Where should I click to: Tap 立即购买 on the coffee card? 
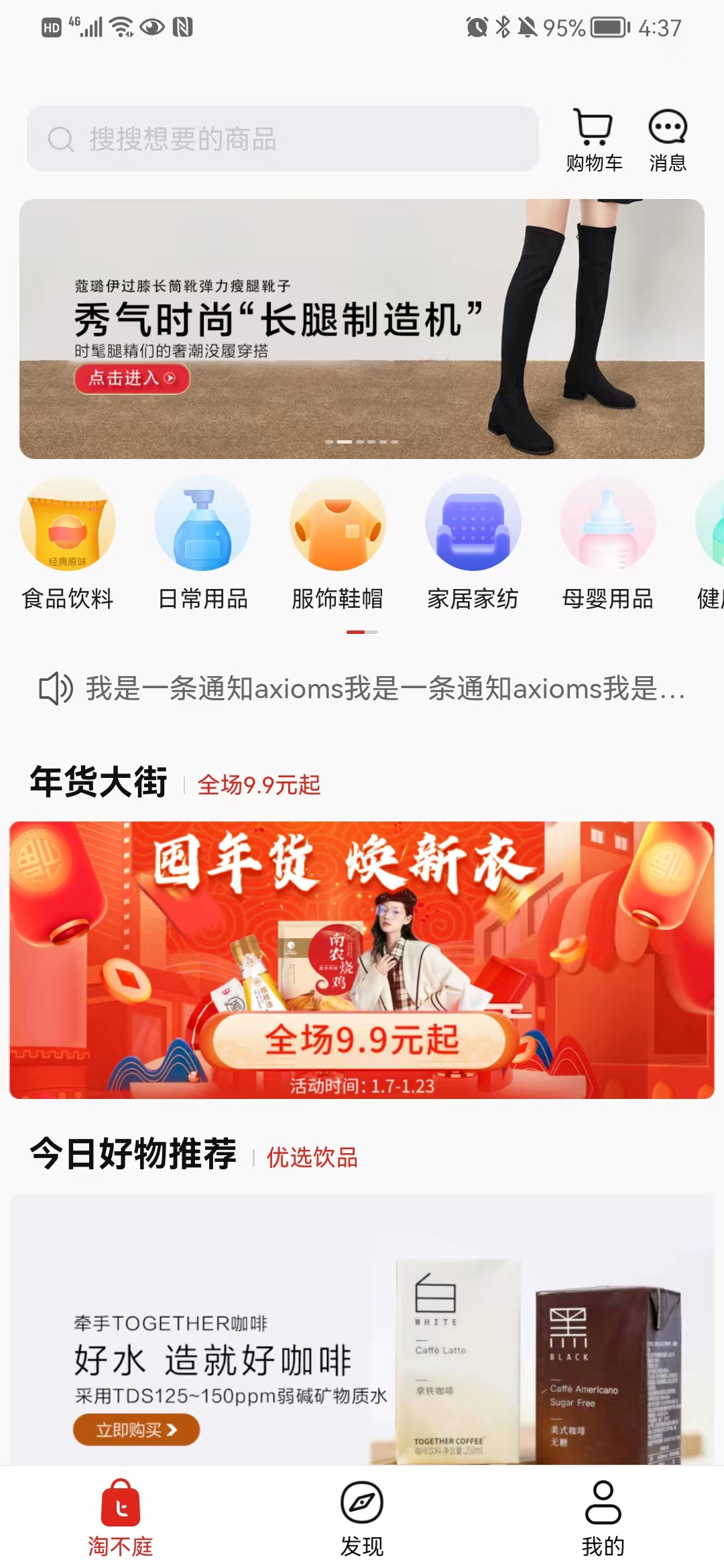point(136,1430)
